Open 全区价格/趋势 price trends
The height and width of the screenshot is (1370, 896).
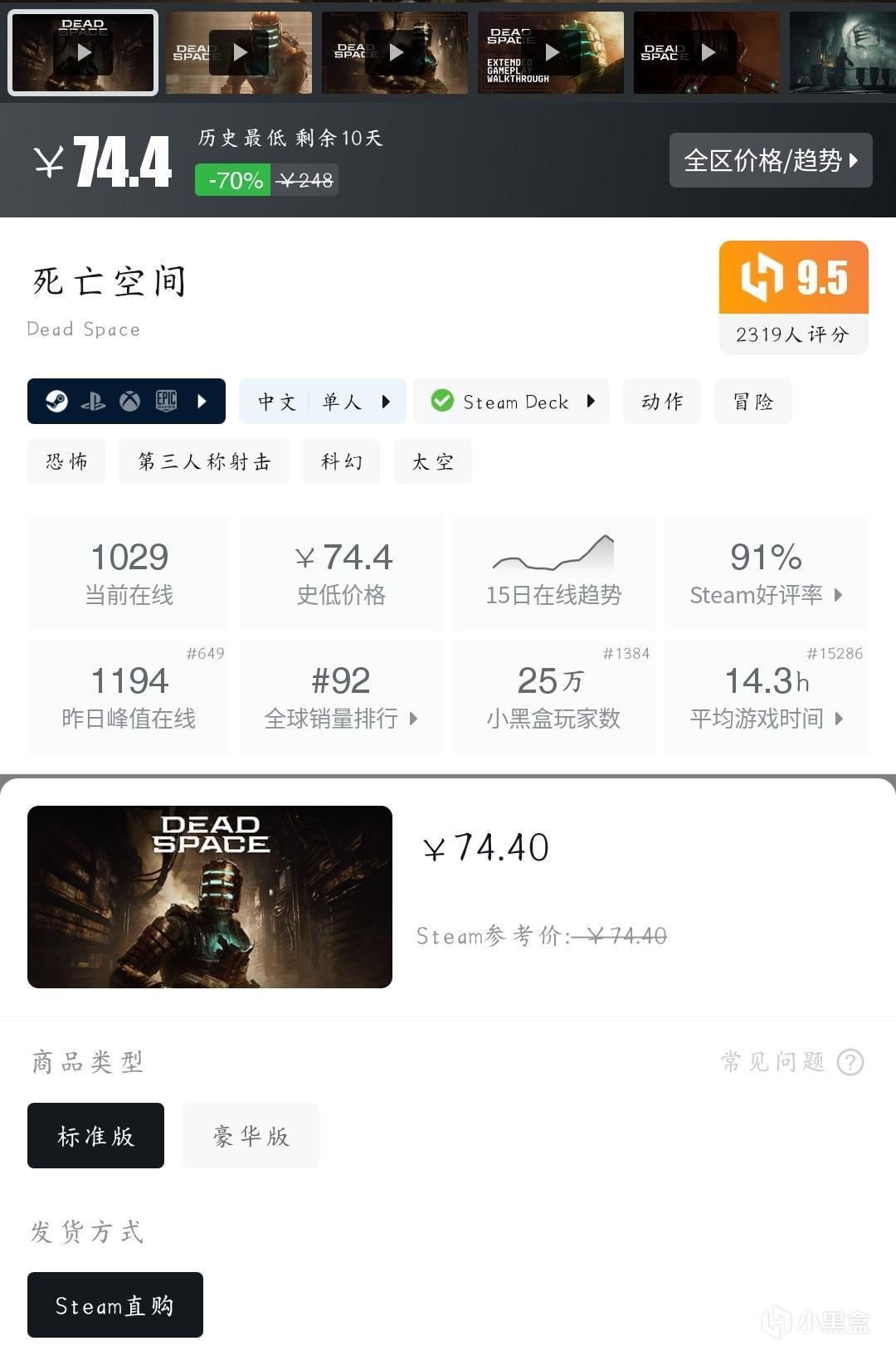770,160
